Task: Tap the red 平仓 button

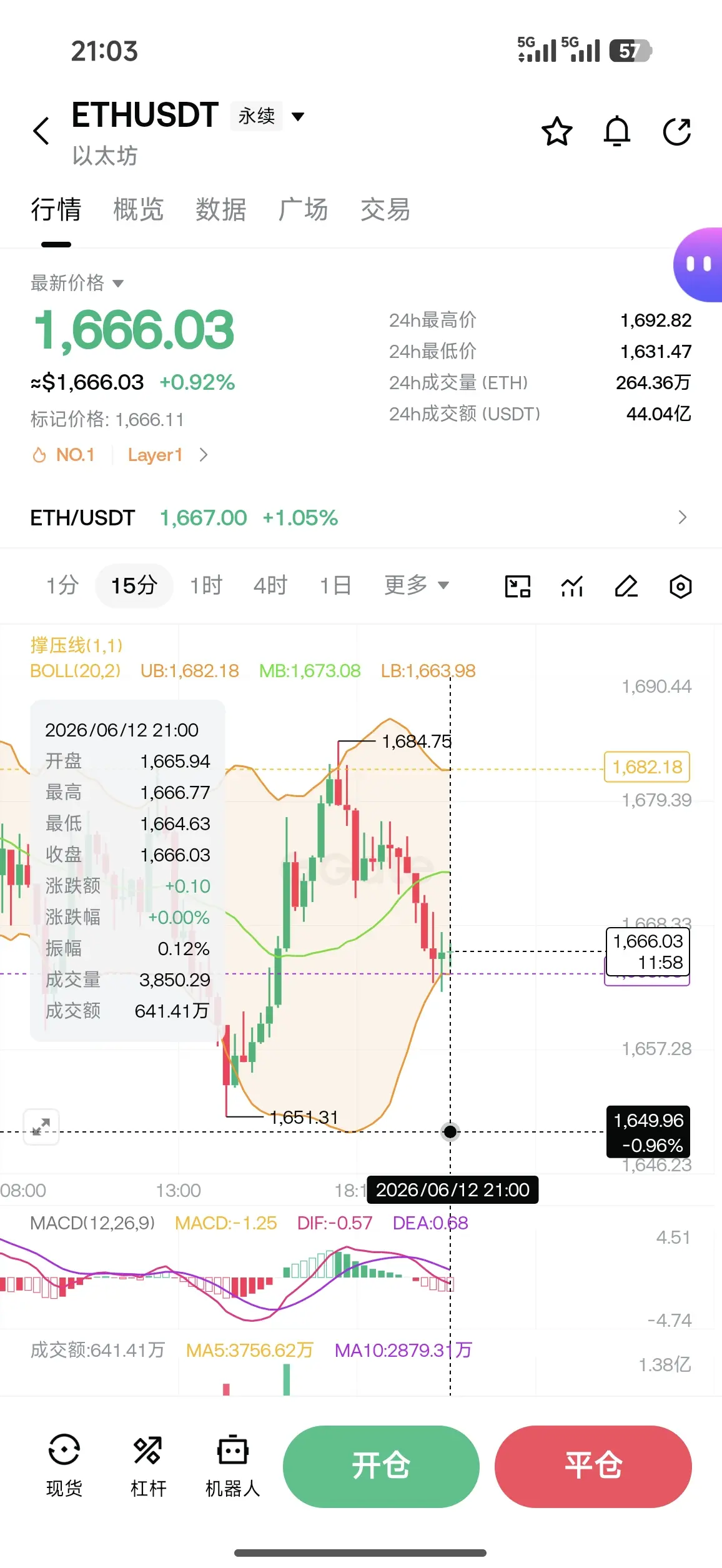Action: tap(593, 1466)
